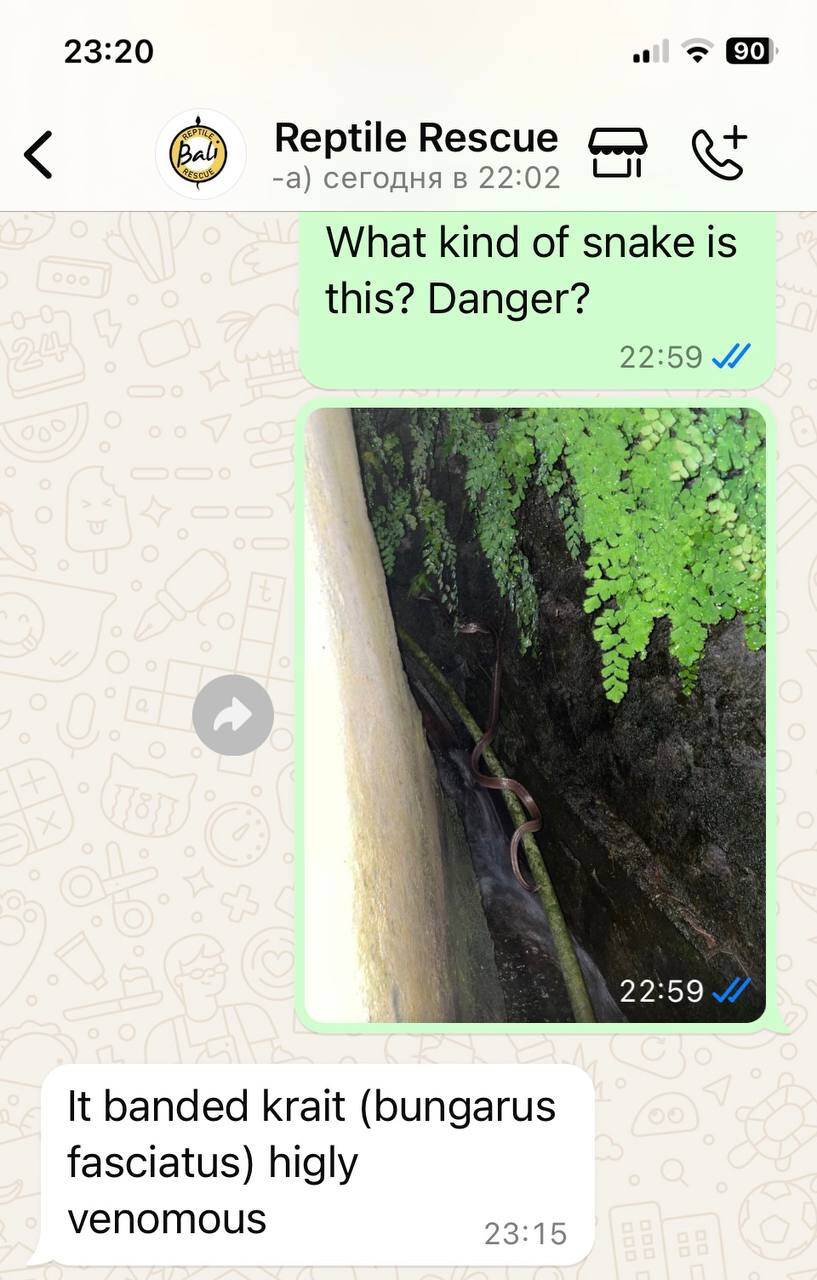Open the sent snake photo fullscreen
Screen dimensions: 817x1280
[x=535, y=715]
